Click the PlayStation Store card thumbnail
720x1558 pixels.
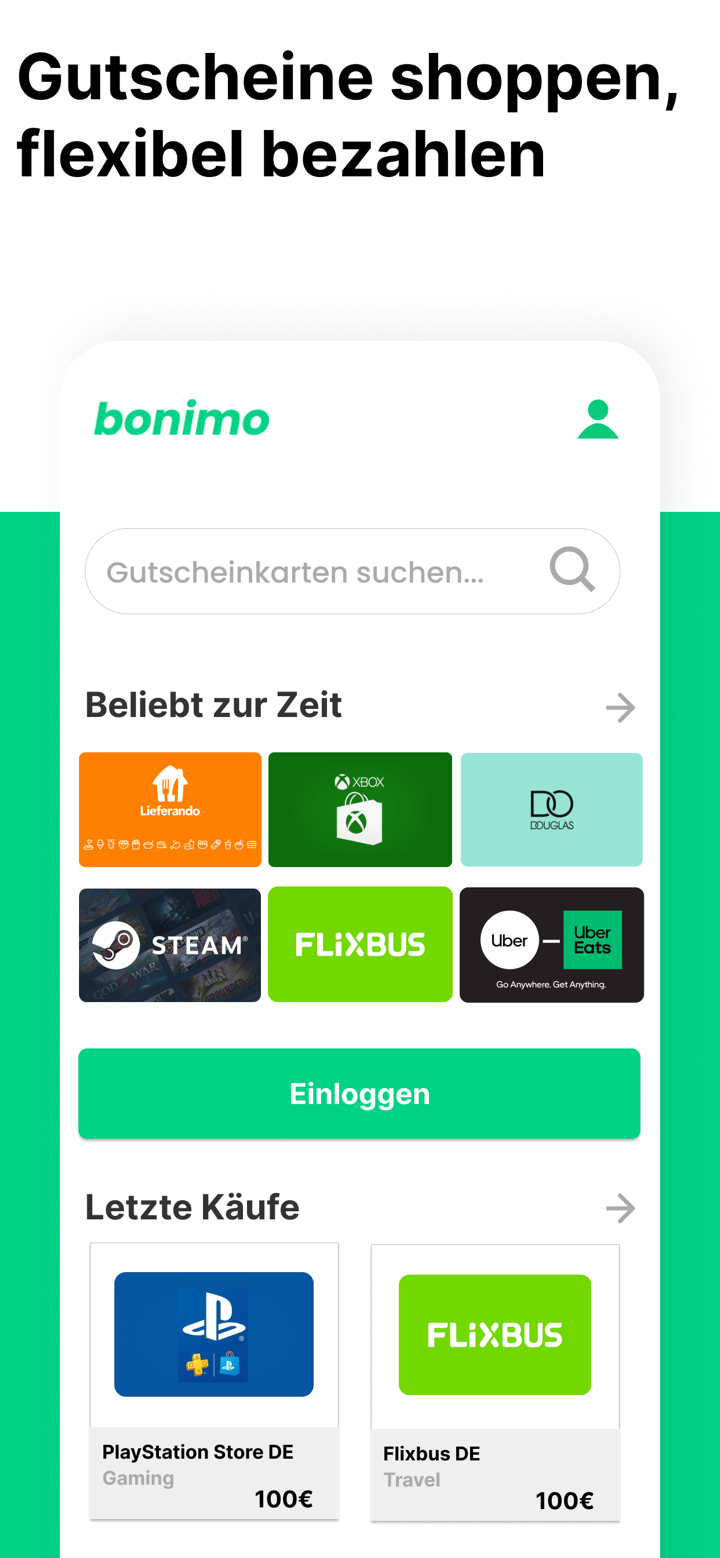[x=214, y=1334]
